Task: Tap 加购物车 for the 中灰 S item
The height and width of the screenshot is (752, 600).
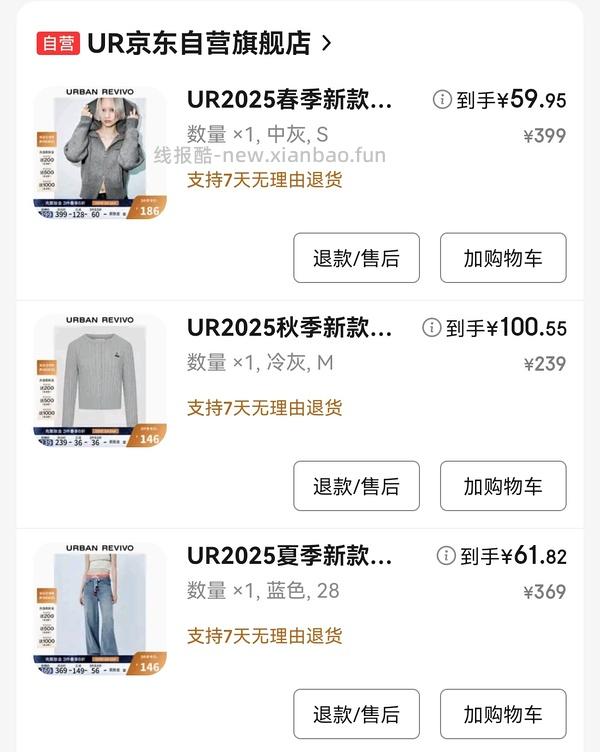Action: [x=503, y=258]
